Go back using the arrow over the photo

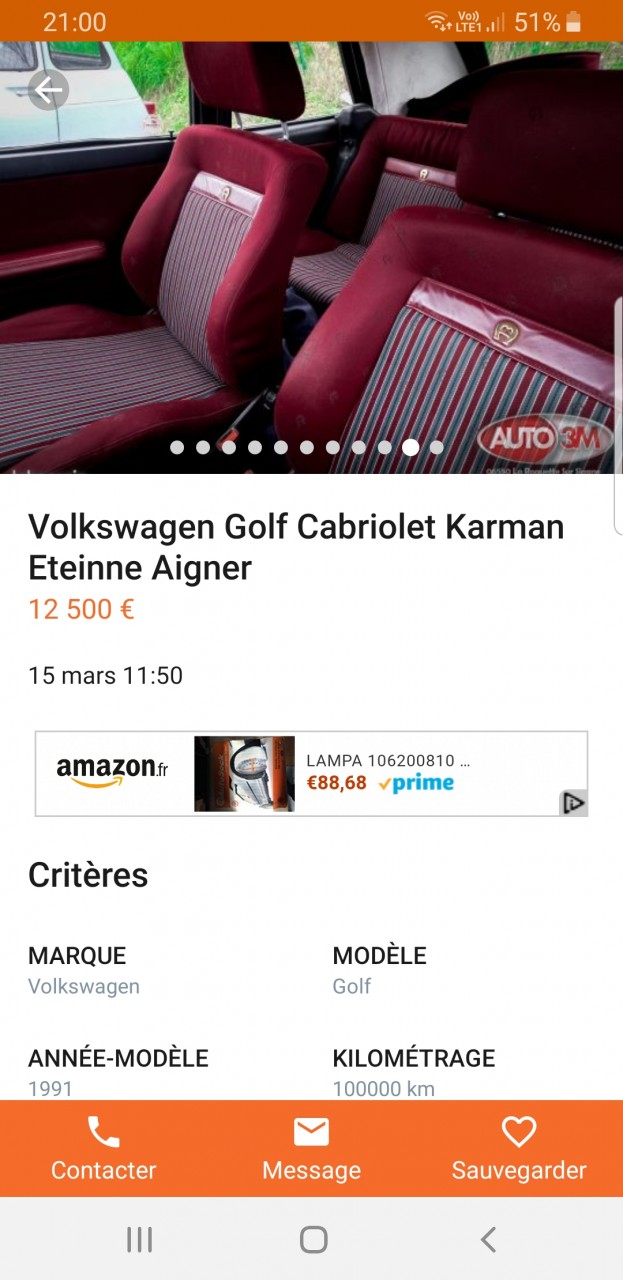point(48,91)
